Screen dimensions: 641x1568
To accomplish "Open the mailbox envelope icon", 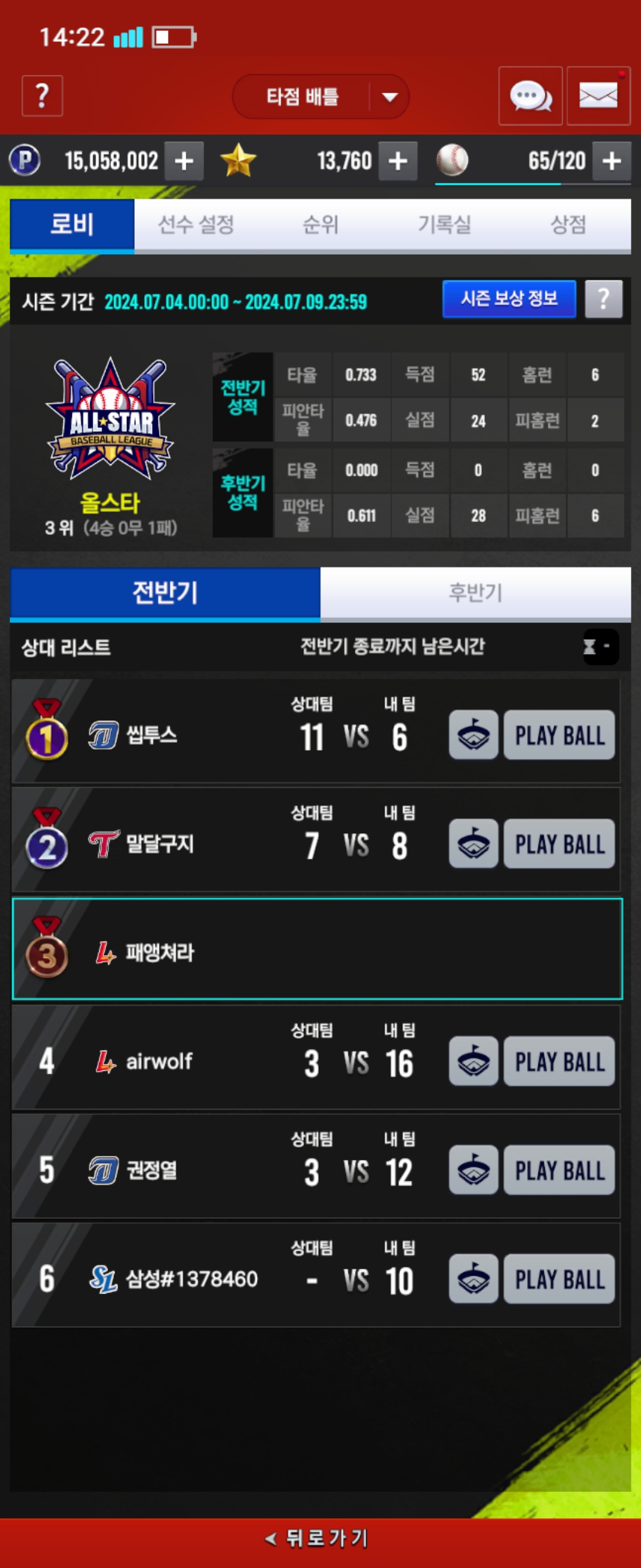I will pos(598,96).
